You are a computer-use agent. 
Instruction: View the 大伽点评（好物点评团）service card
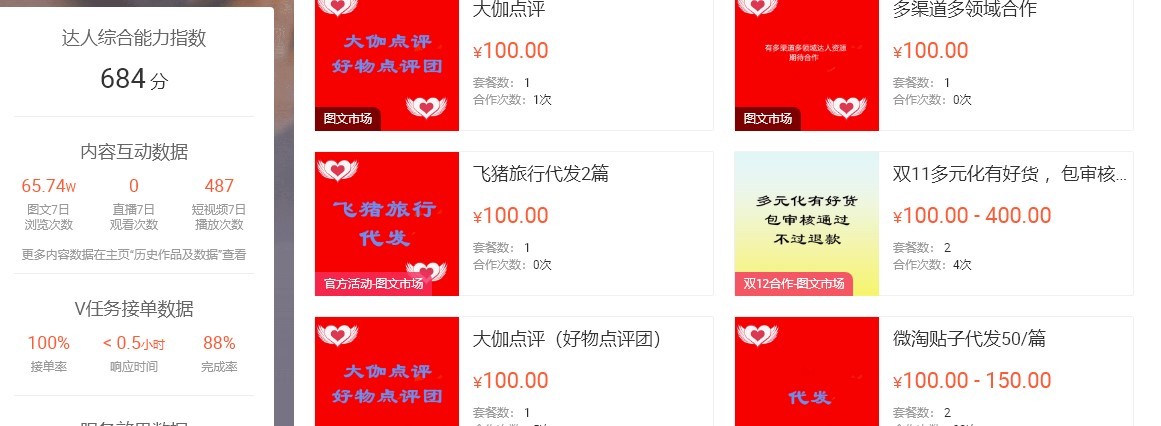[x=567, y=339]
